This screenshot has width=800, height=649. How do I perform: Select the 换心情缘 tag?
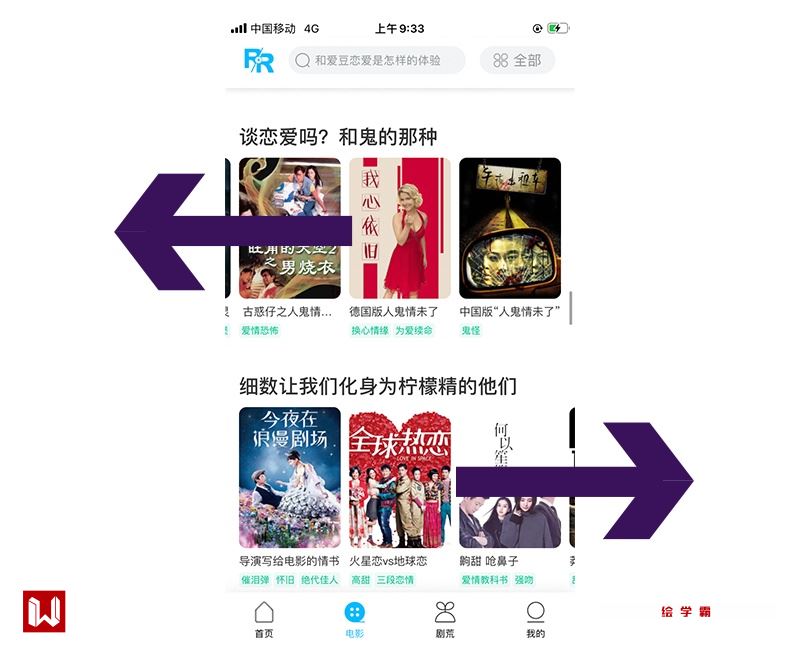pyautogui.click(x=370, y=330)
